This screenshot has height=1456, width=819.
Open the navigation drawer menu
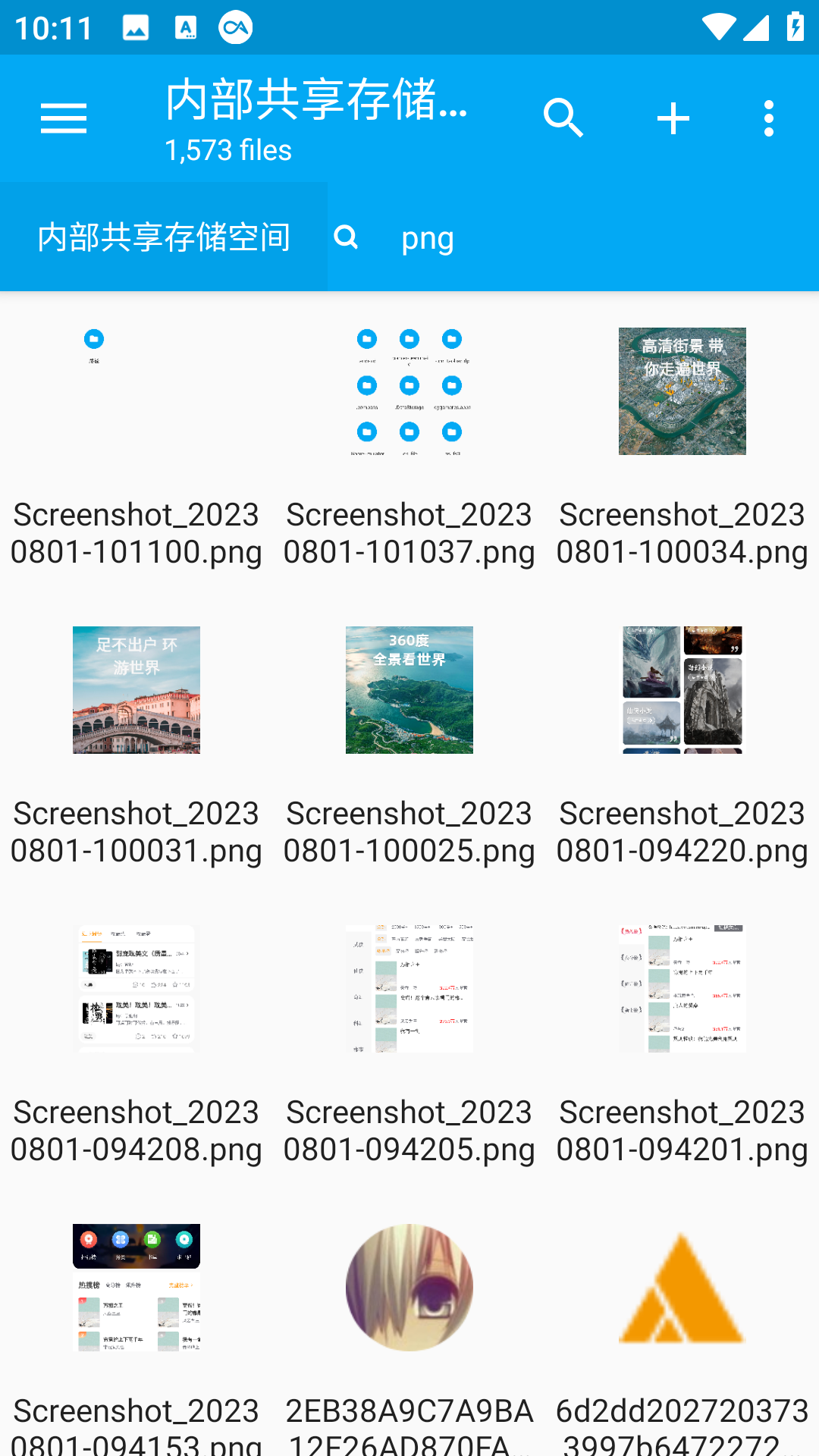click(64, 119)
